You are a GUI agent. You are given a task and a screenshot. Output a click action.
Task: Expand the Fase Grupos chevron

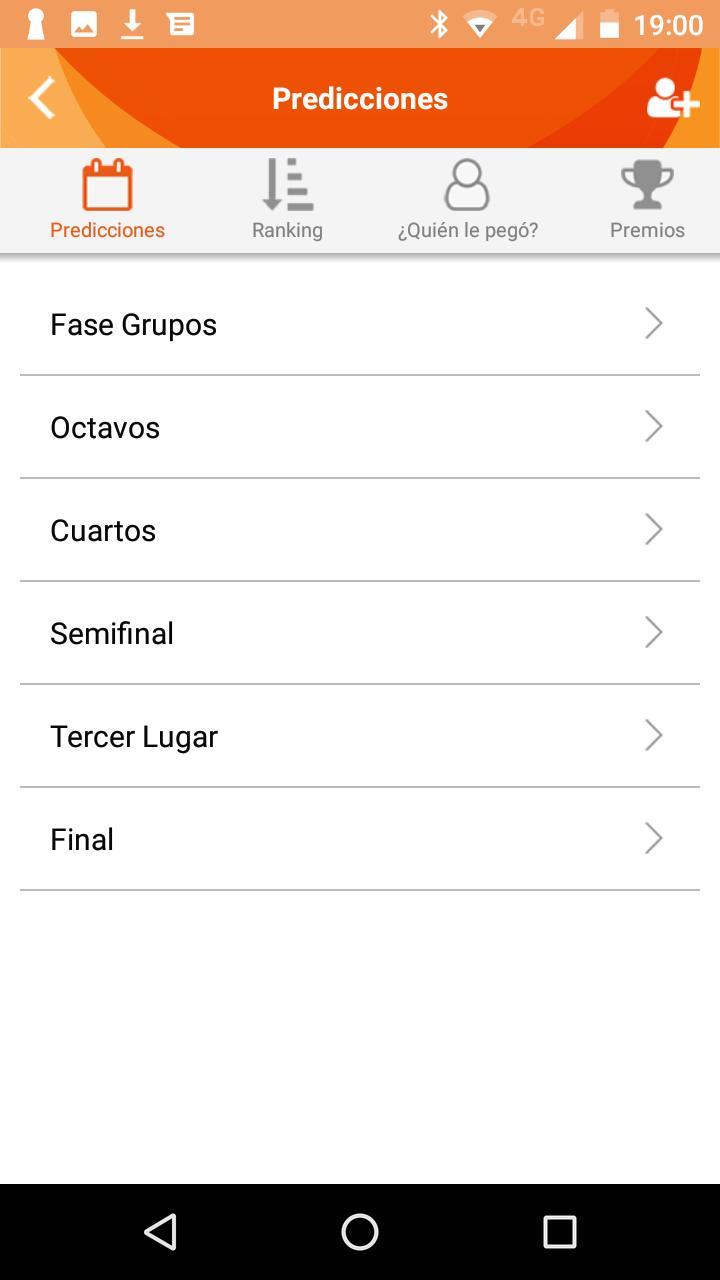(654, 323)
